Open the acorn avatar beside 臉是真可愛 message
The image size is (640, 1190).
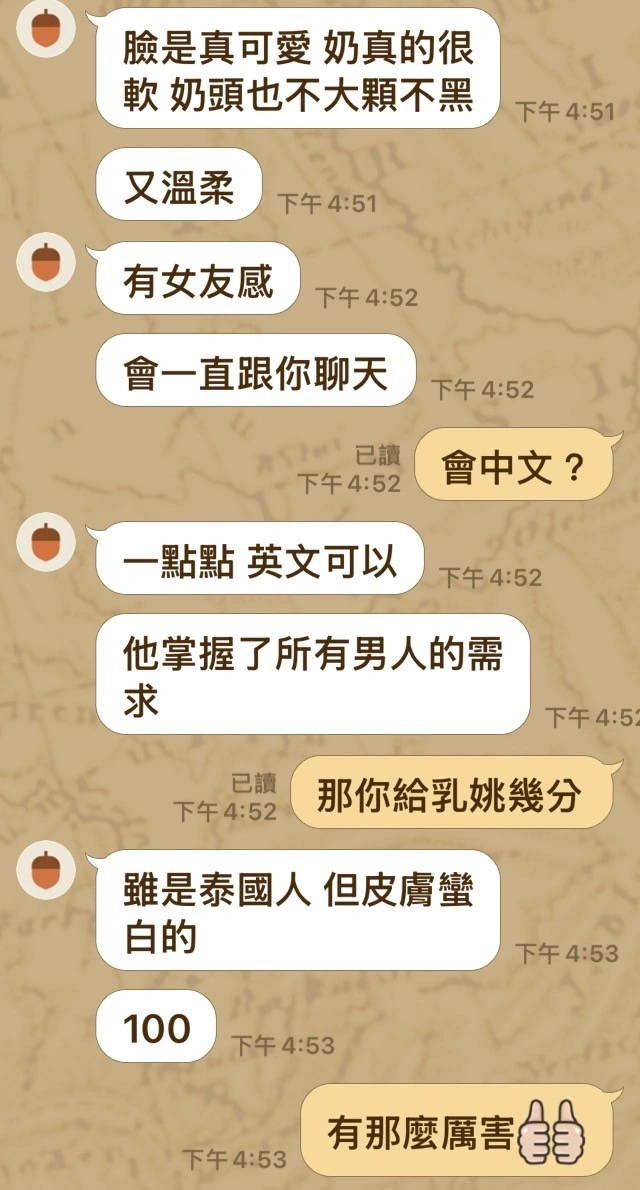(45, 28)
